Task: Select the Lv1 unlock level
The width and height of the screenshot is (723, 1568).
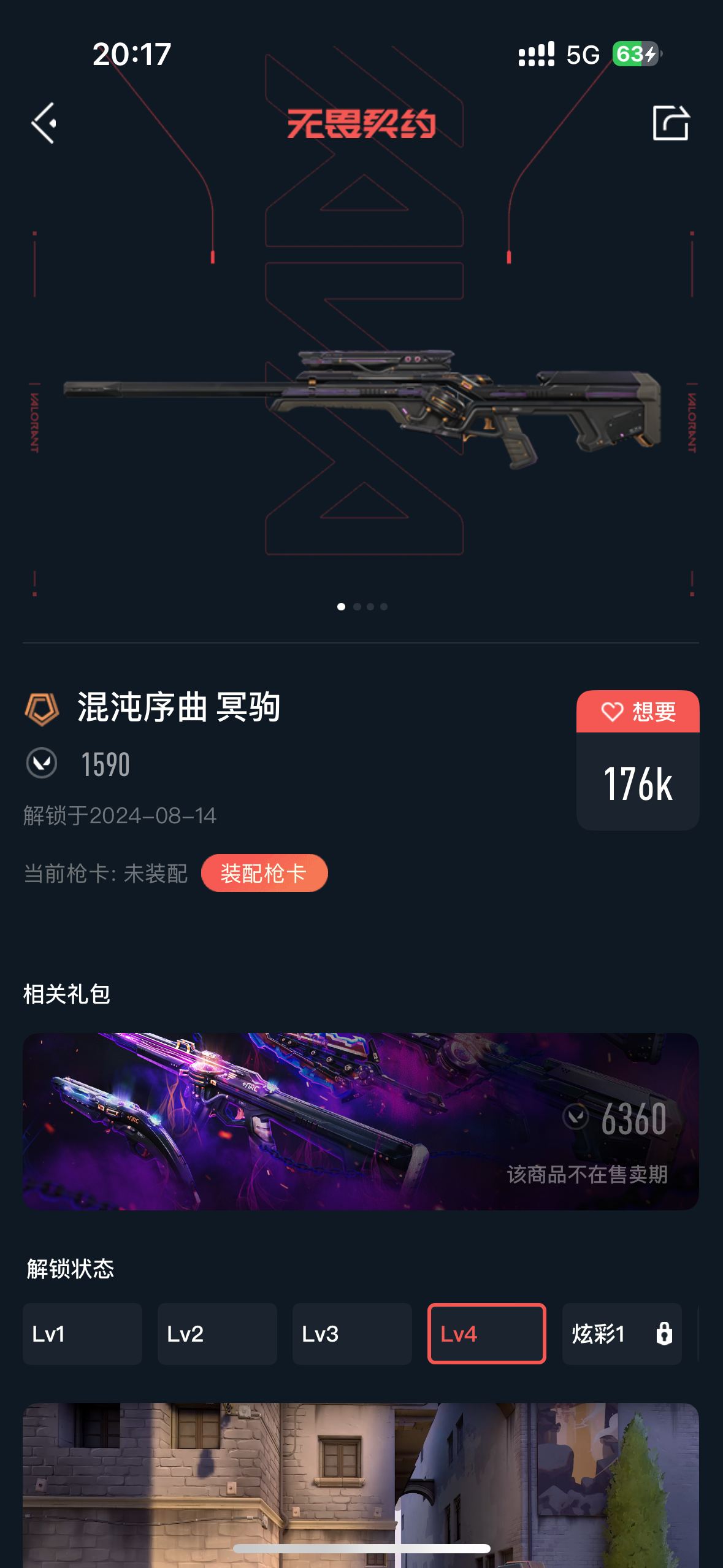Action: click(x=82, y=1334)
